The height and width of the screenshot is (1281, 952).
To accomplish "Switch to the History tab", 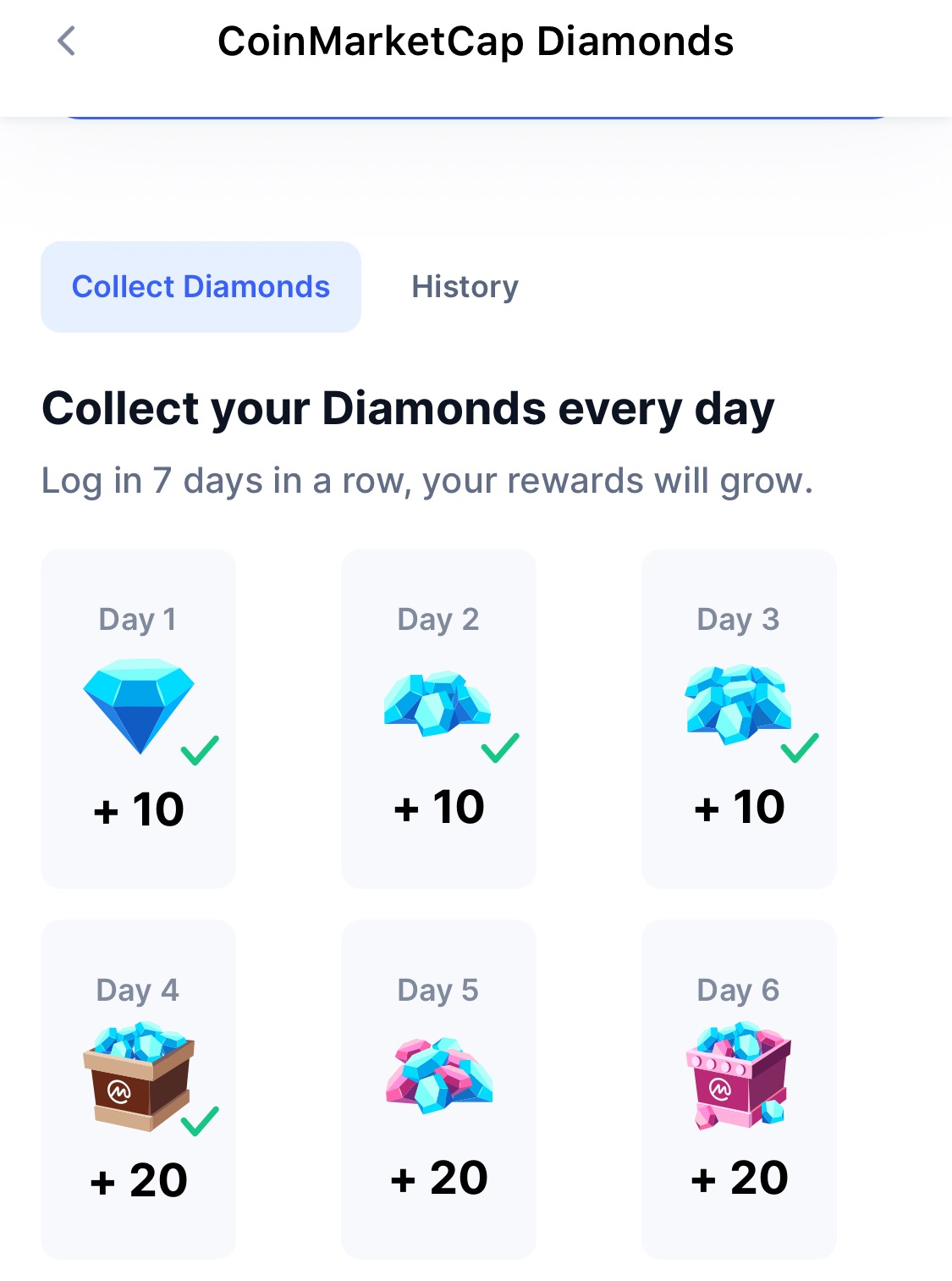I will tap(465, 287).
